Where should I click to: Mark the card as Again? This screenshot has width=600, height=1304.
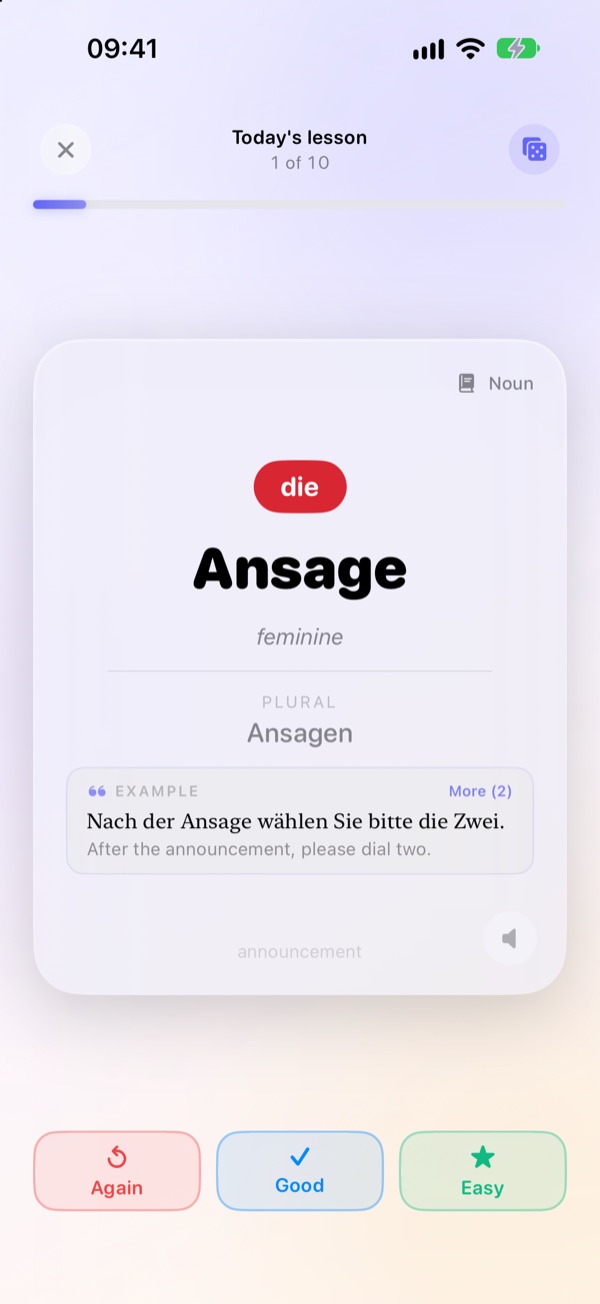click(x=117, y=1171)
